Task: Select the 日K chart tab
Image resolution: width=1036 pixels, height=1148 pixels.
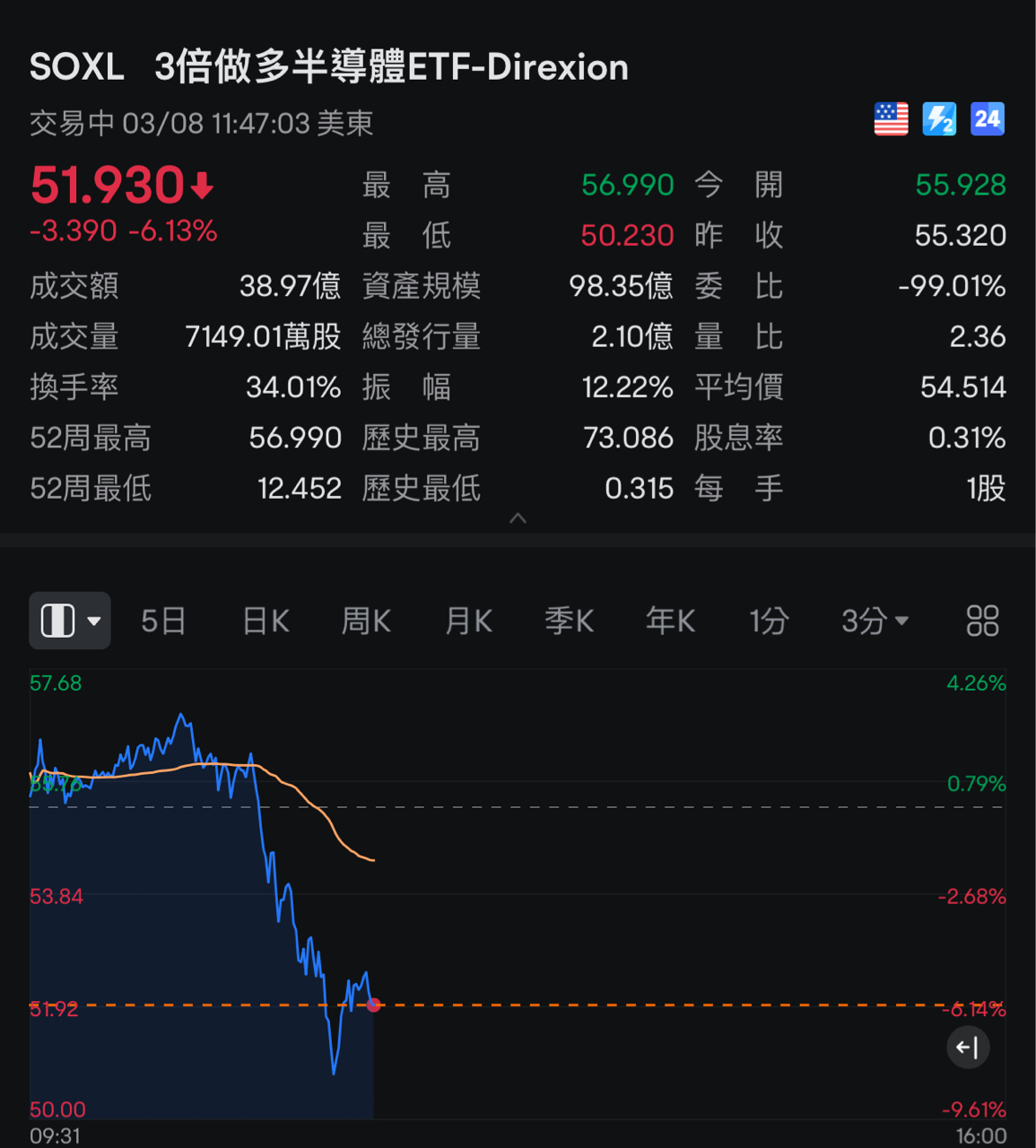Action: [266, 621]
